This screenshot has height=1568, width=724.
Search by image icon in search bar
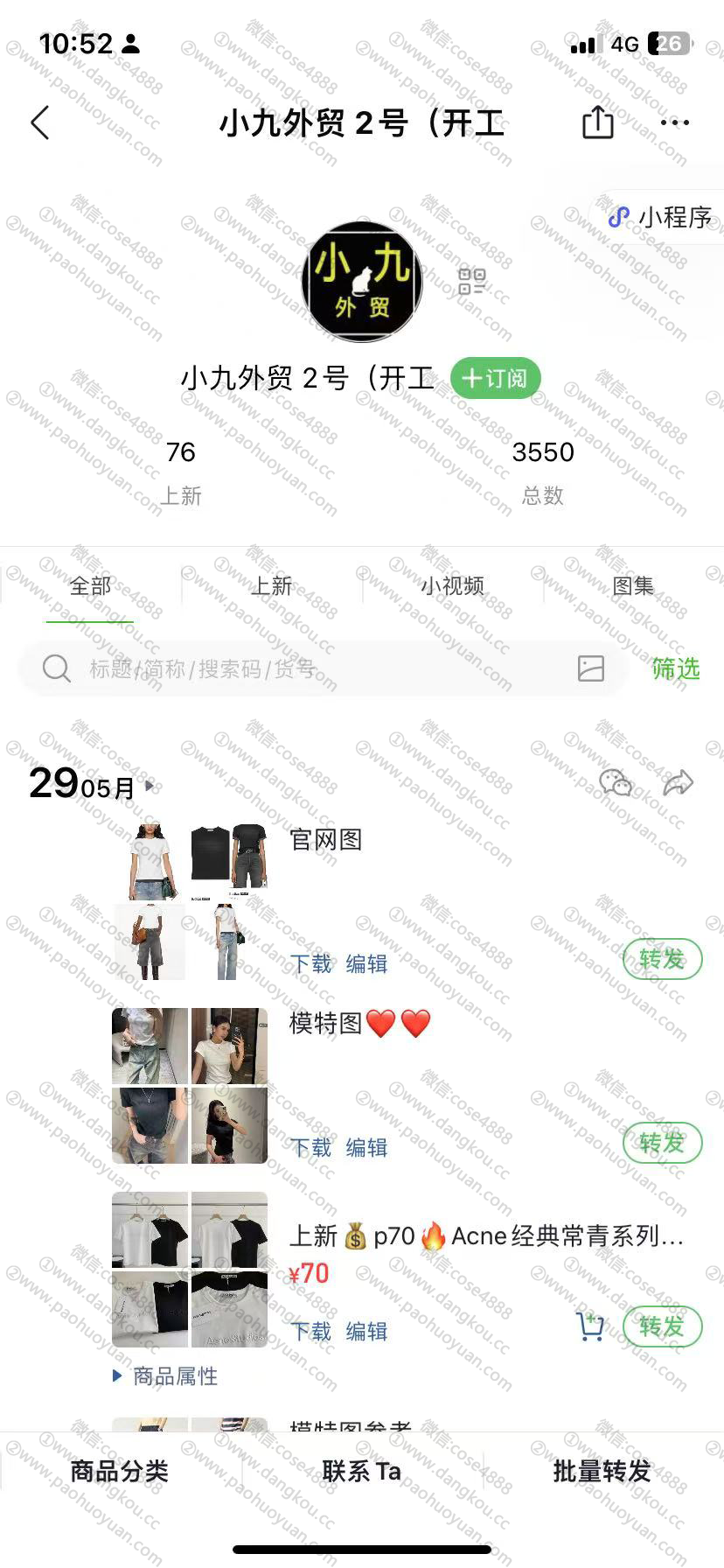pos(591,668)
